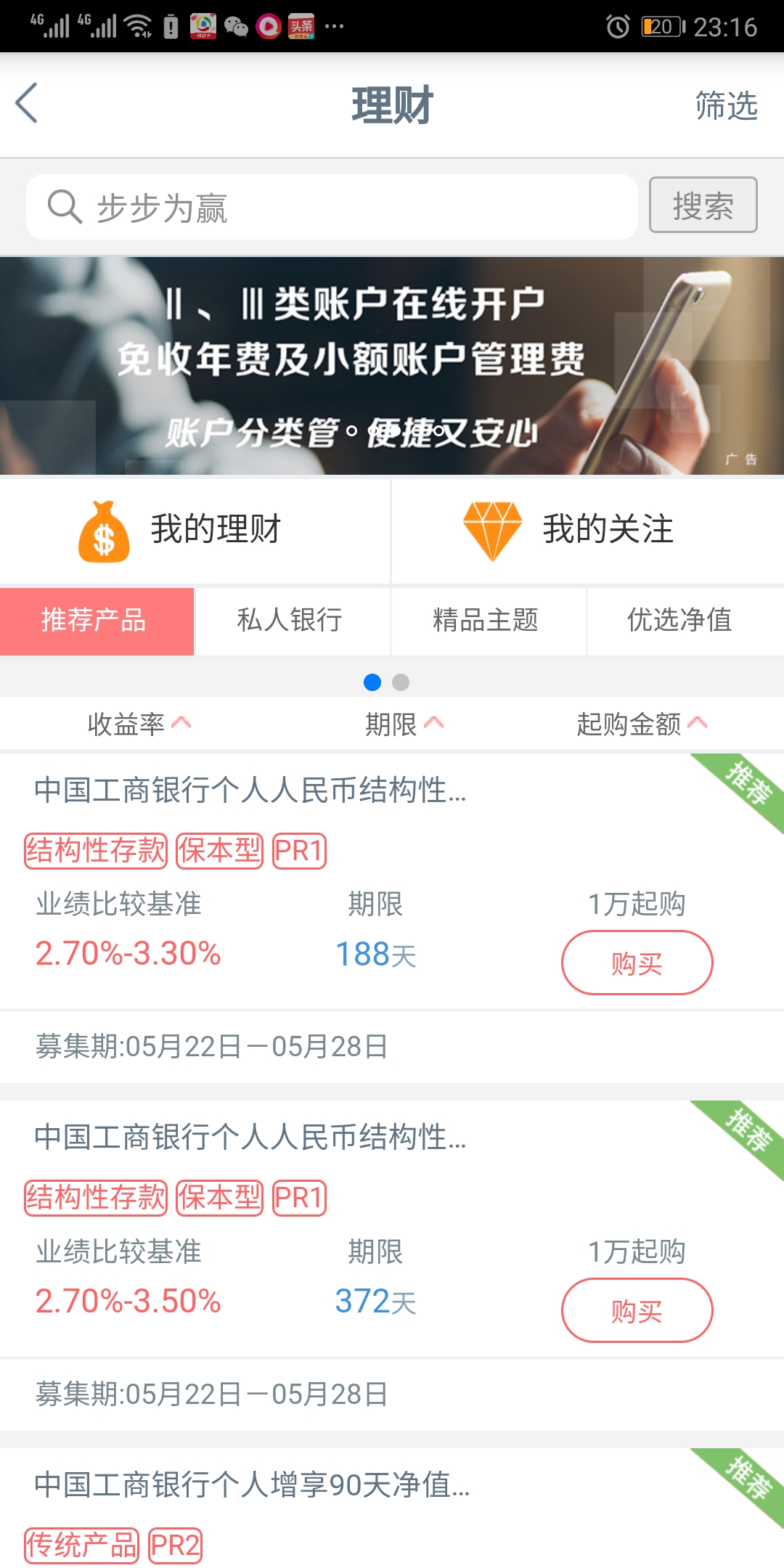Open 中国工商银行个人增享90天净值 product
Viewport: 784px width, 1568px height.
[252, 1485]
